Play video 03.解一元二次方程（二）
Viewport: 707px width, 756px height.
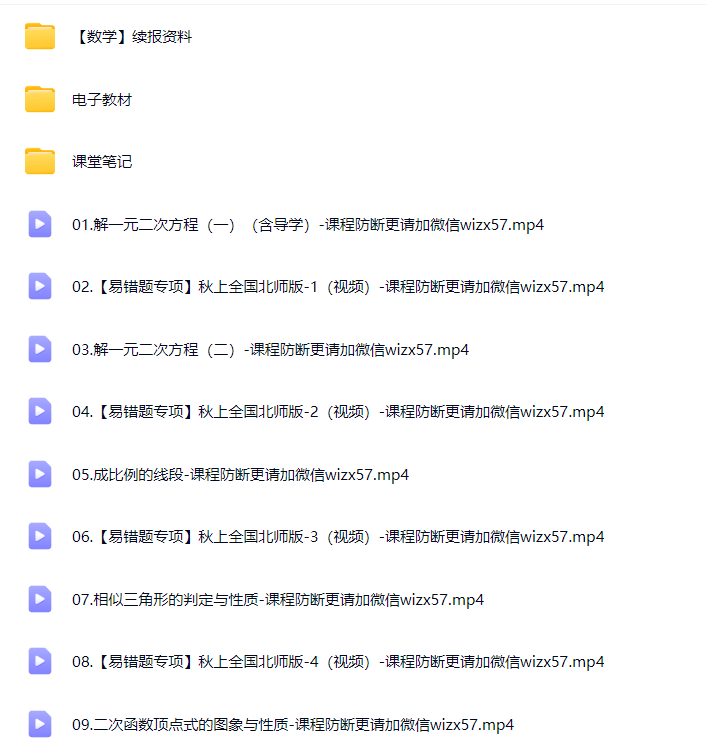270,349
